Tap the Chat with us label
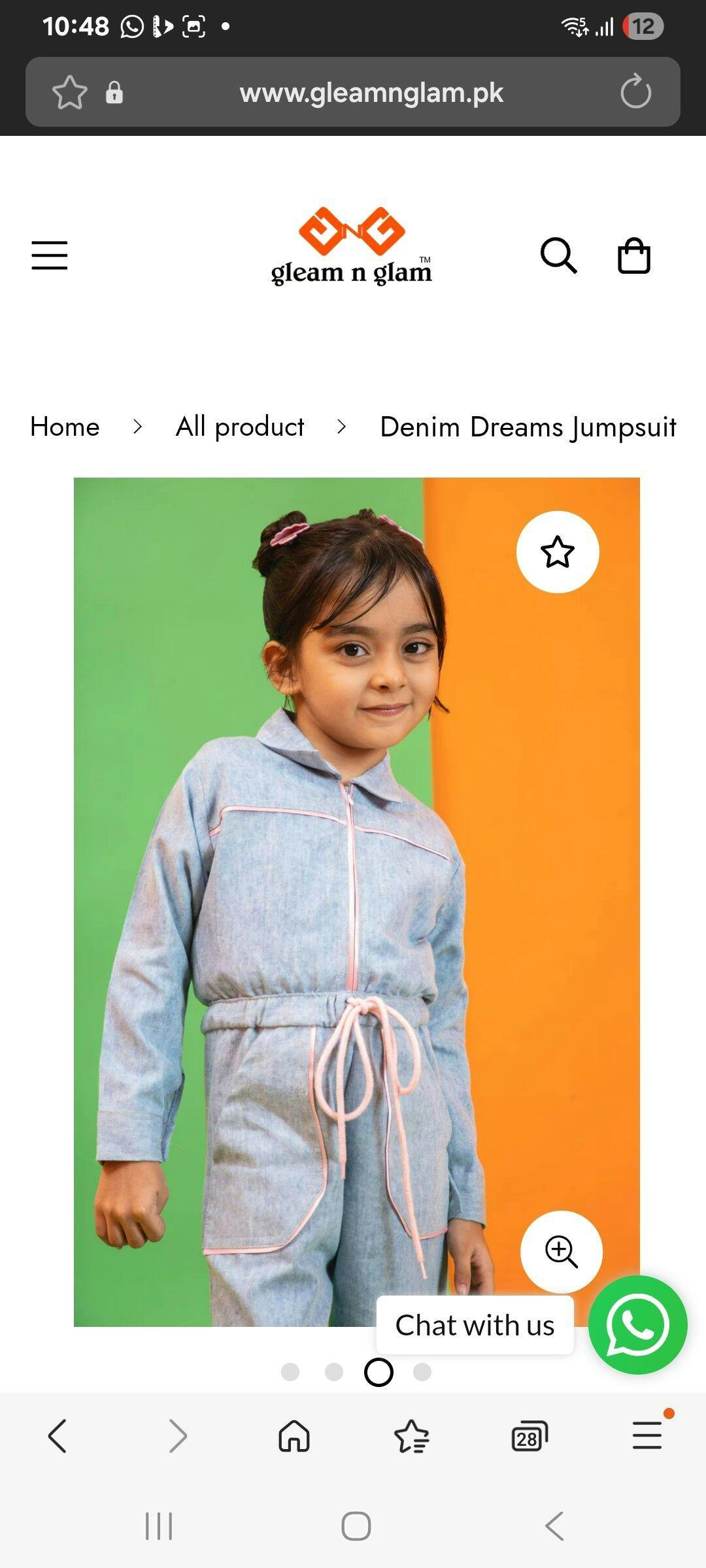 (x=475, y=1326)
